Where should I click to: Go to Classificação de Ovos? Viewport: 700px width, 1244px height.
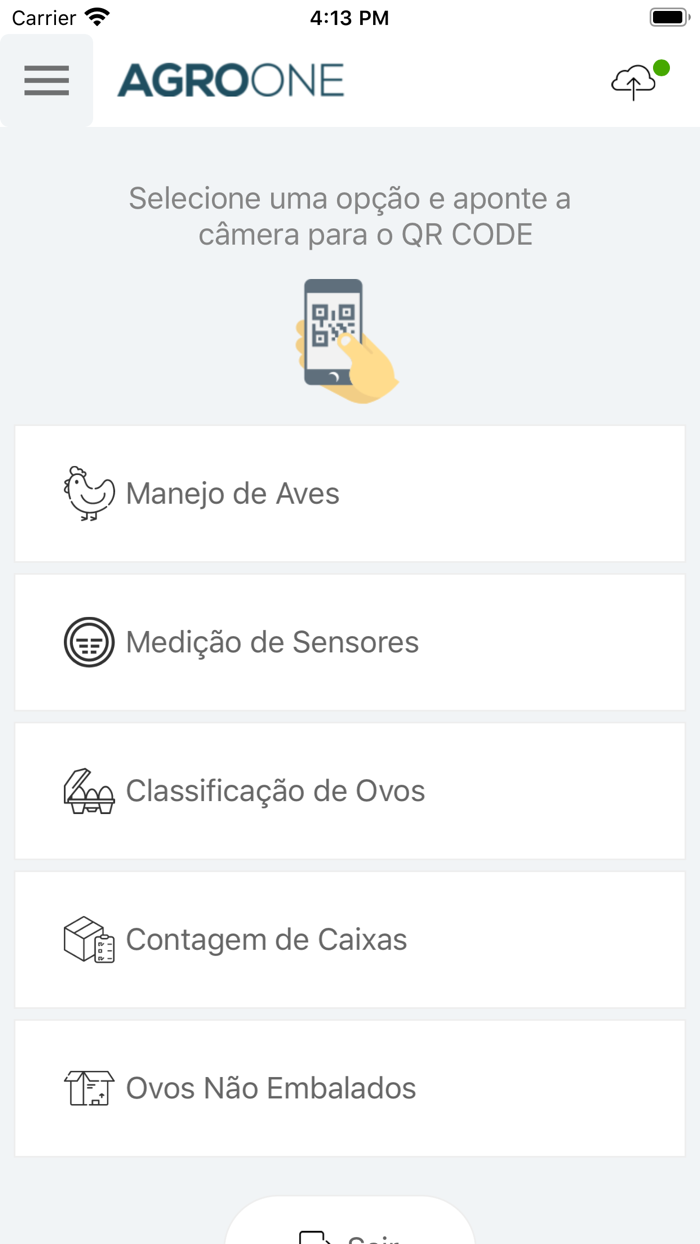click(350, 791)
